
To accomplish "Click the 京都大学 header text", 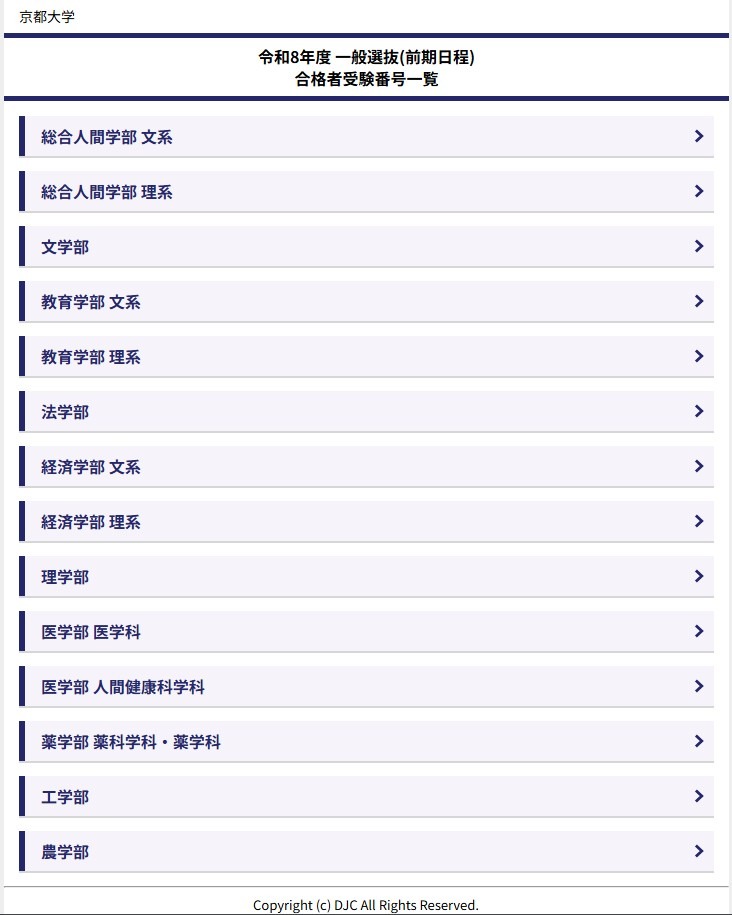I will point(47,16).
